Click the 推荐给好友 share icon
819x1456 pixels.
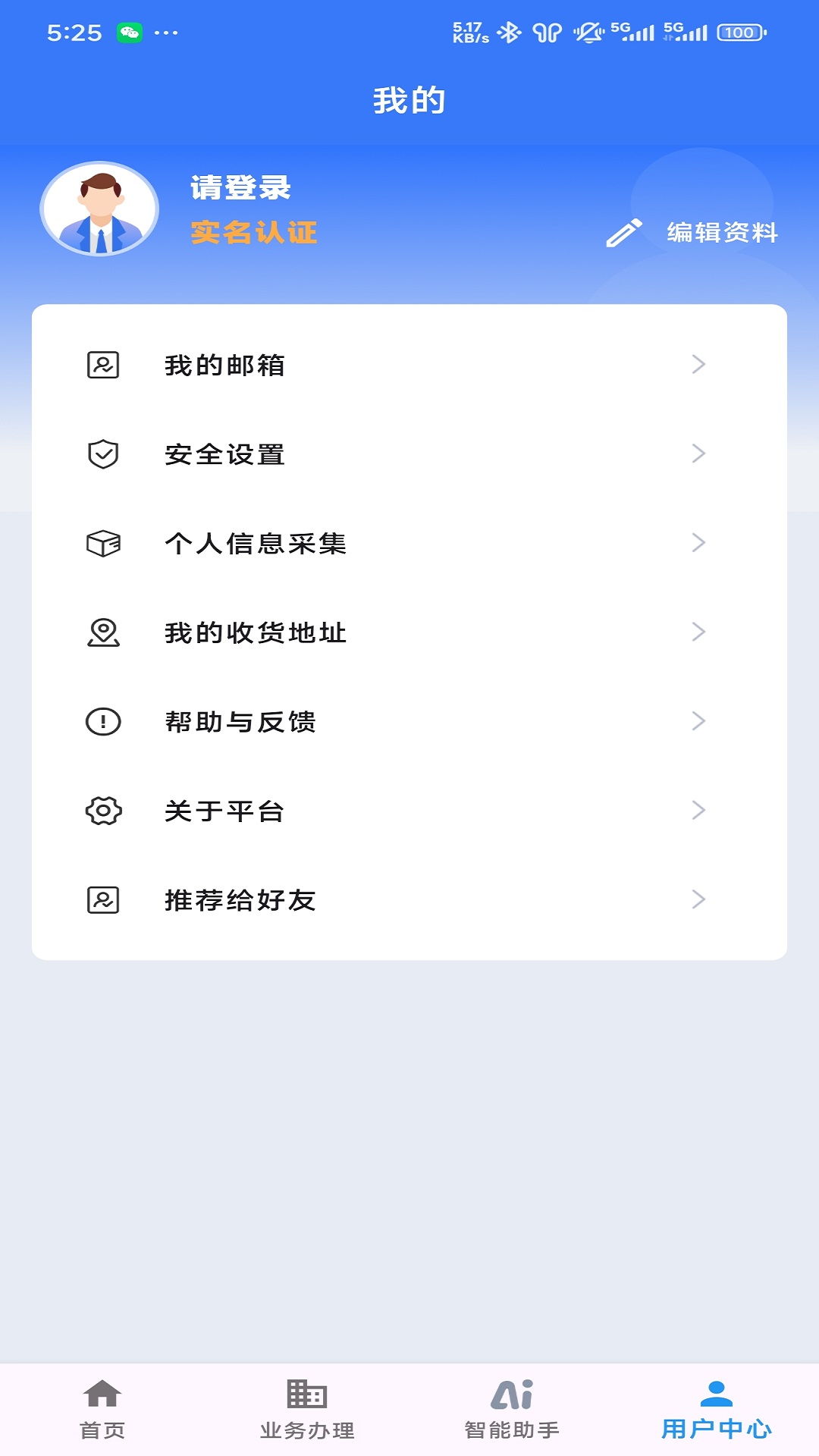[103, 901]
